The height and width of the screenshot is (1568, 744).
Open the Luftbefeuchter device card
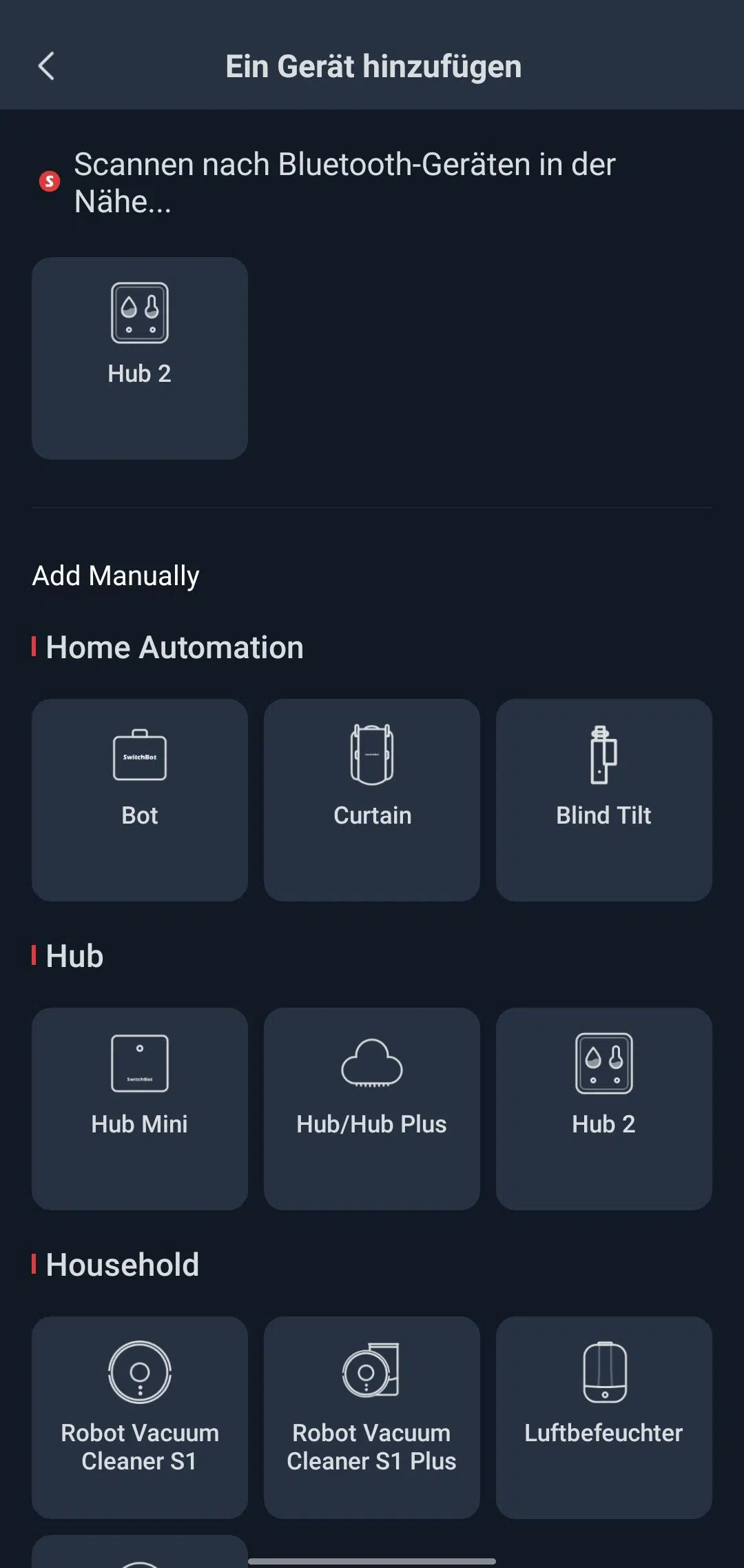pyautogui.click(x=604, y=1418)
